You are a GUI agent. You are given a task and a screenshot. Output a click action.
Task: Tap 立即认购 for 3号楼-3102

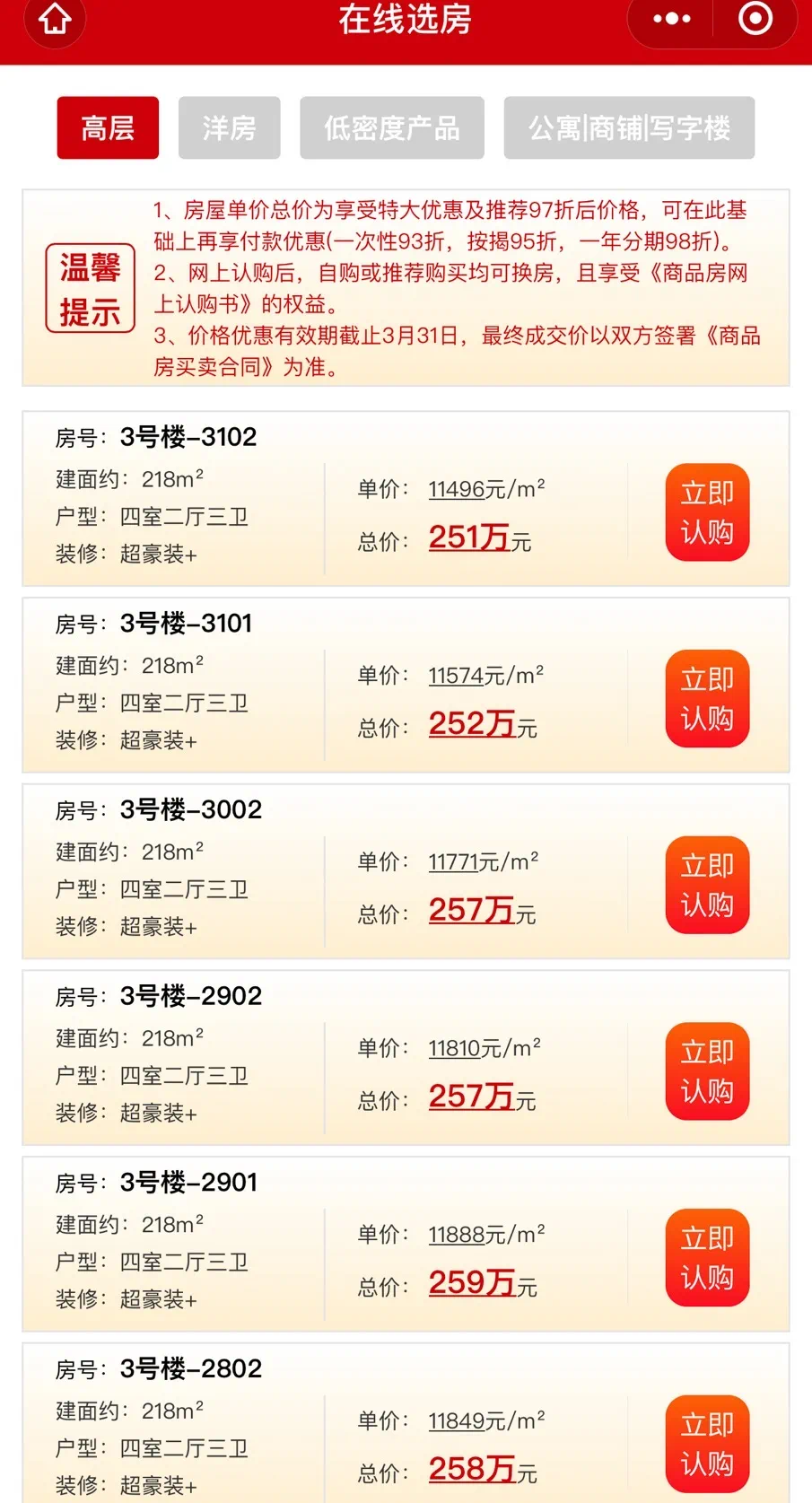coord(707,512)
